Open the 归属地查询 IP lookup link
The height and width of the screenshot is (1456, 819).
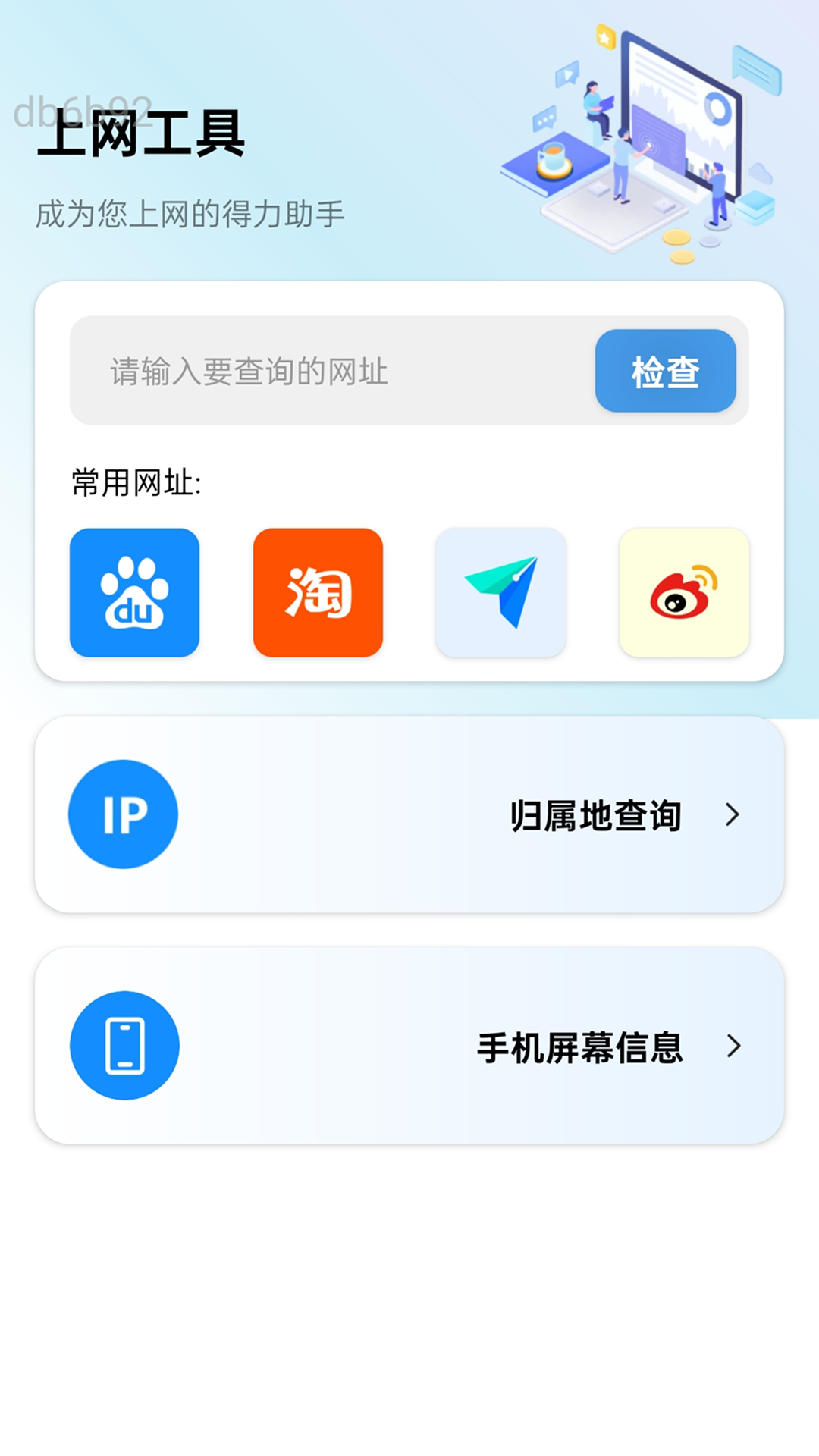pos(596,816)
